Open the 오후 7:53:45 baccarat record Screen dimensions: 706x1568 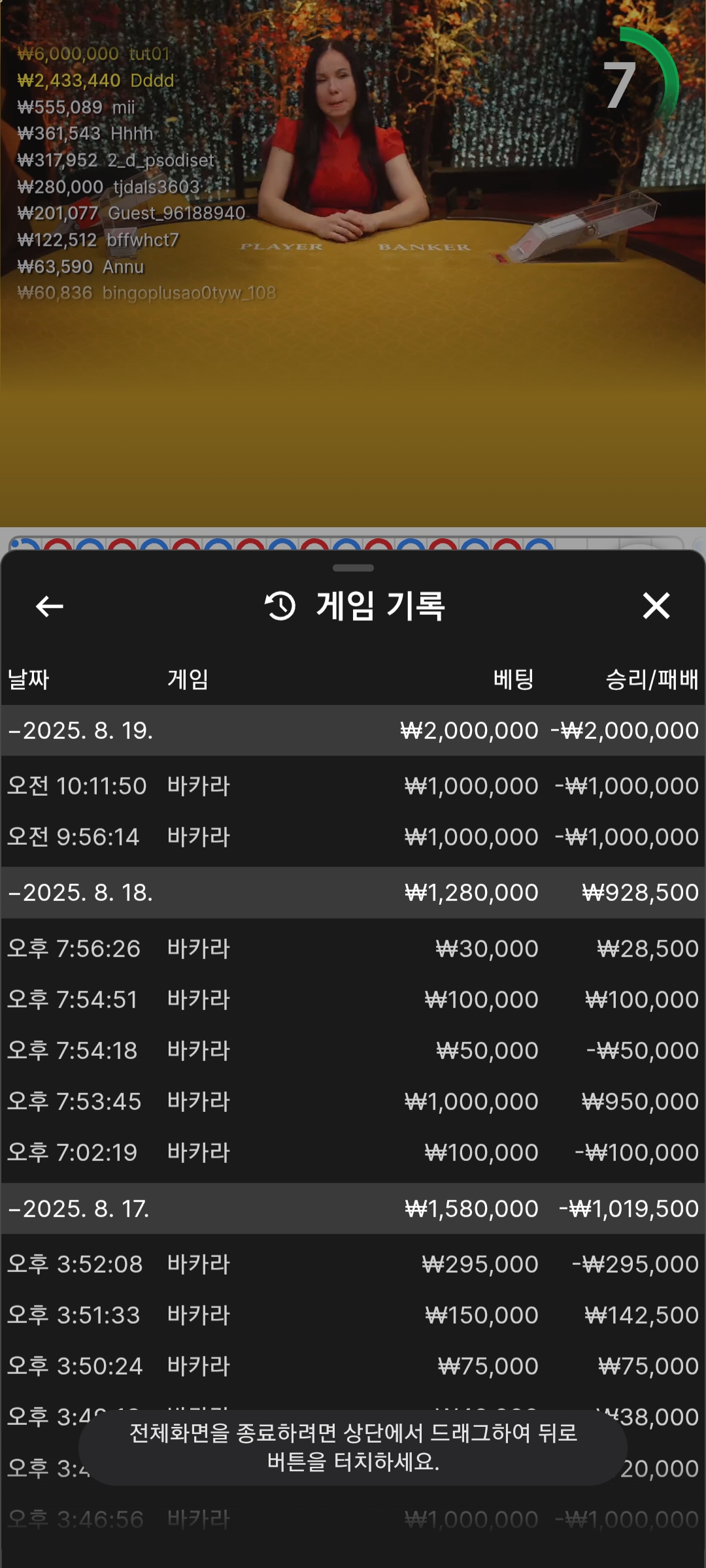[x=353, y=1102]
